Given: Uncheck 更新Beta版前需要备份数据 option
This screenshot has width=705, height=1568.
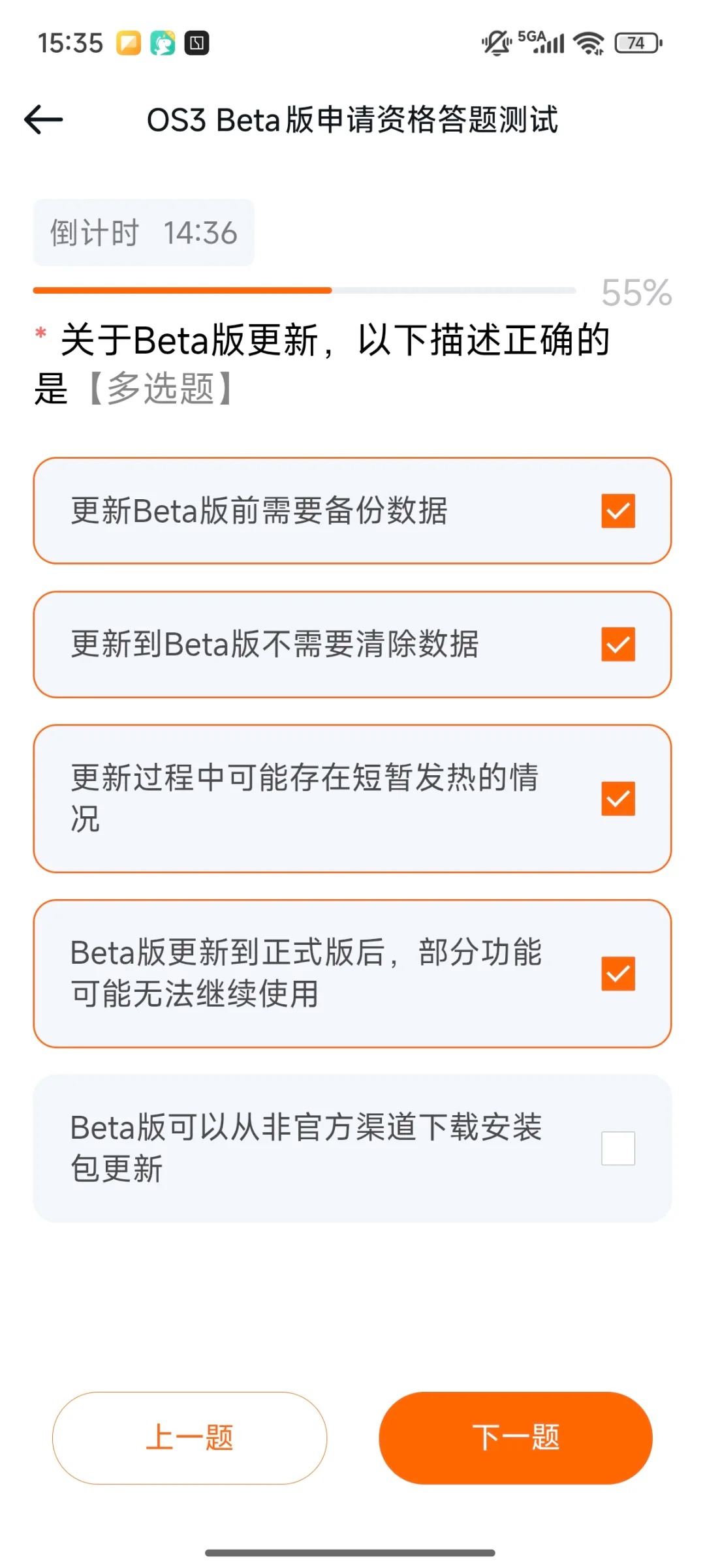Looking at the screenshot, I should (x=618, y=511).
